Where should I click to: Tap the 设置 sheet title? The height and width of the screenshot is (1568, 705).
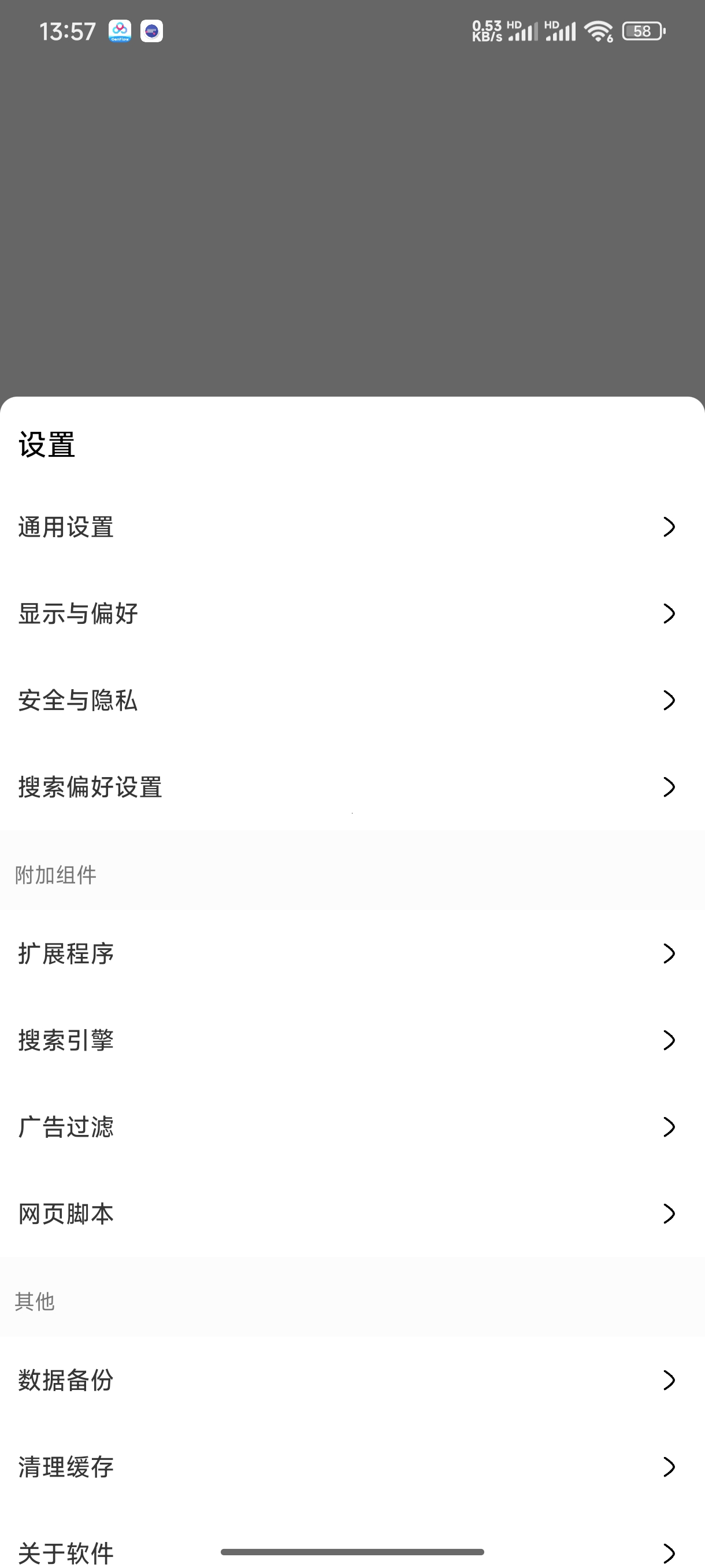46,445
